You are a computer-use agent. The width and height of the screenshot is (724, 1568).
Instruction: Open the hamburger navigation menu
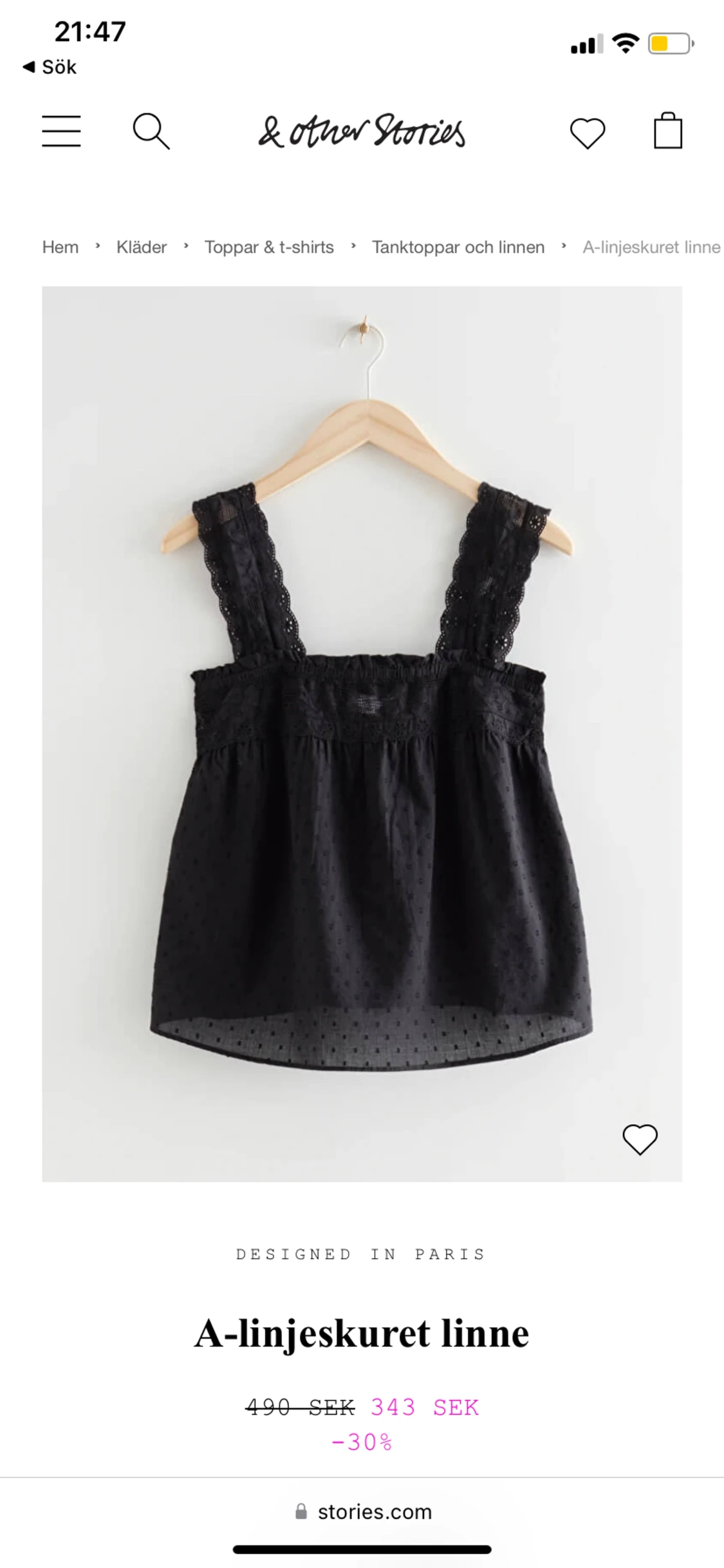pyautogui.click(x=62, y=131)
